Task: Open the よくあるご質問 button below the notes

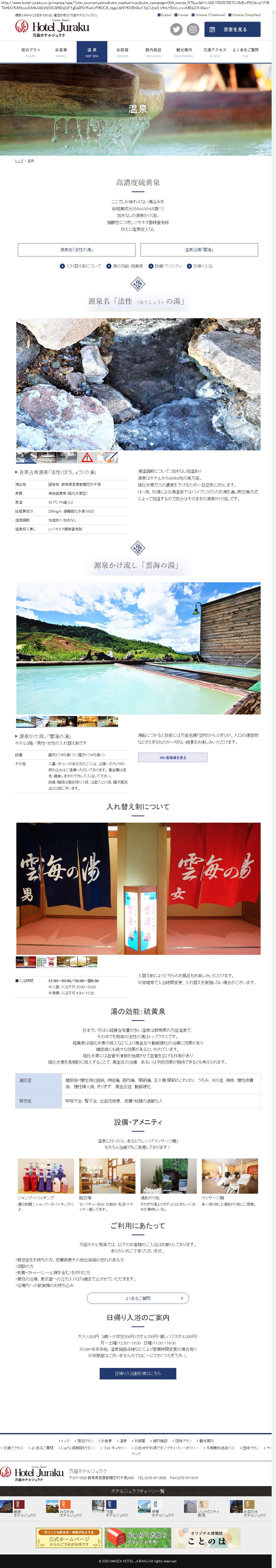Action: coord(138,1298)
